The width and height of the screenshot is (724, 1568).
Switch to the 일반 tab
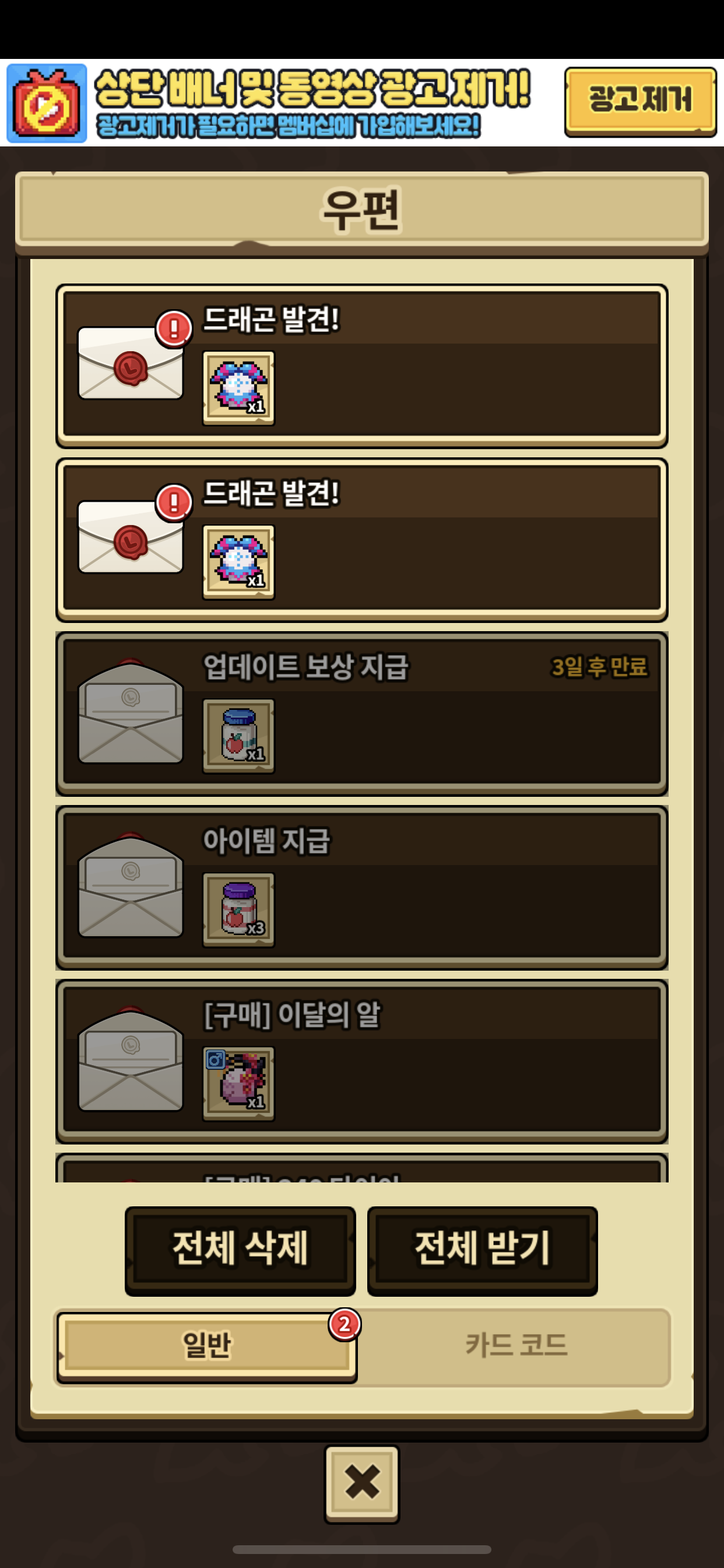206,1346
